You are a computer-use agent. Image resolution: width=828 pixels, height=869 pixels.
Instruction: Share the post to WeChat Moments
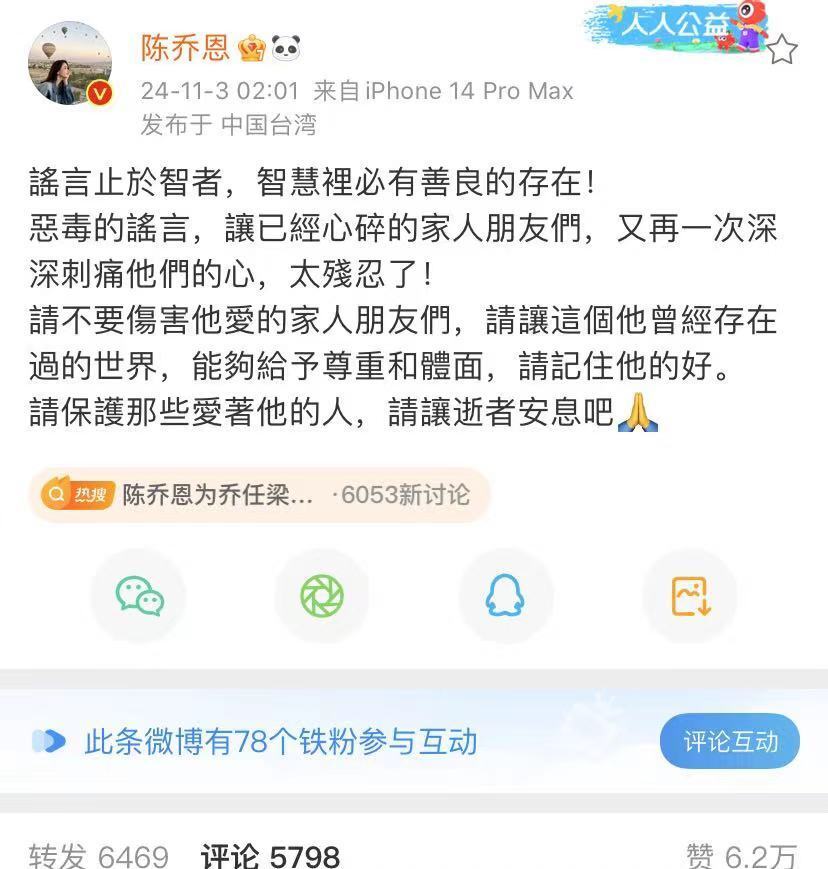click(x=322, y=596)
